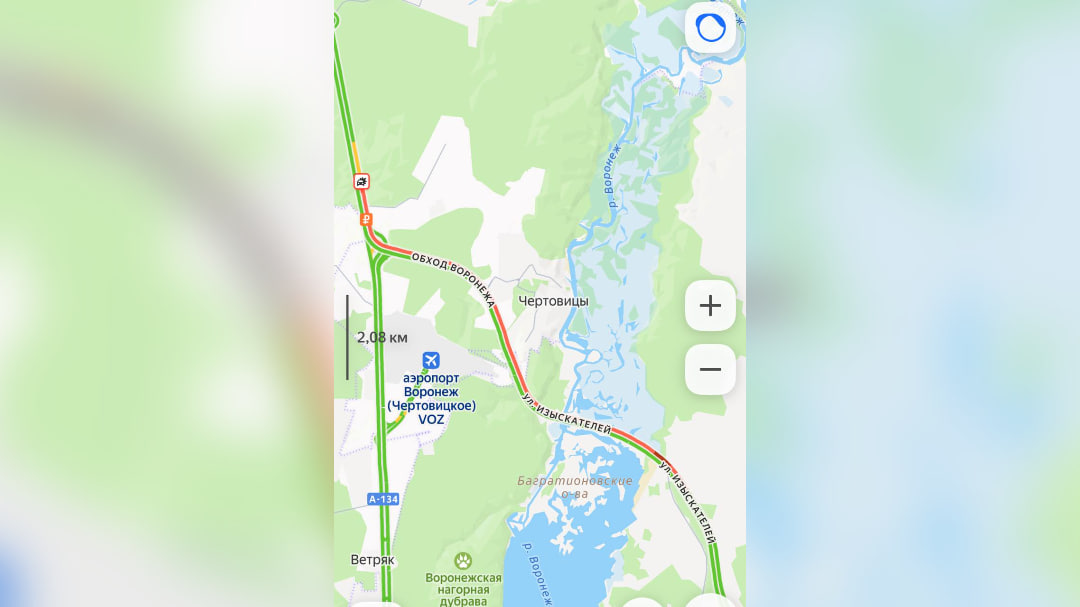Zoom in with the plus button
1080x607 pixels.
point(710,305)
